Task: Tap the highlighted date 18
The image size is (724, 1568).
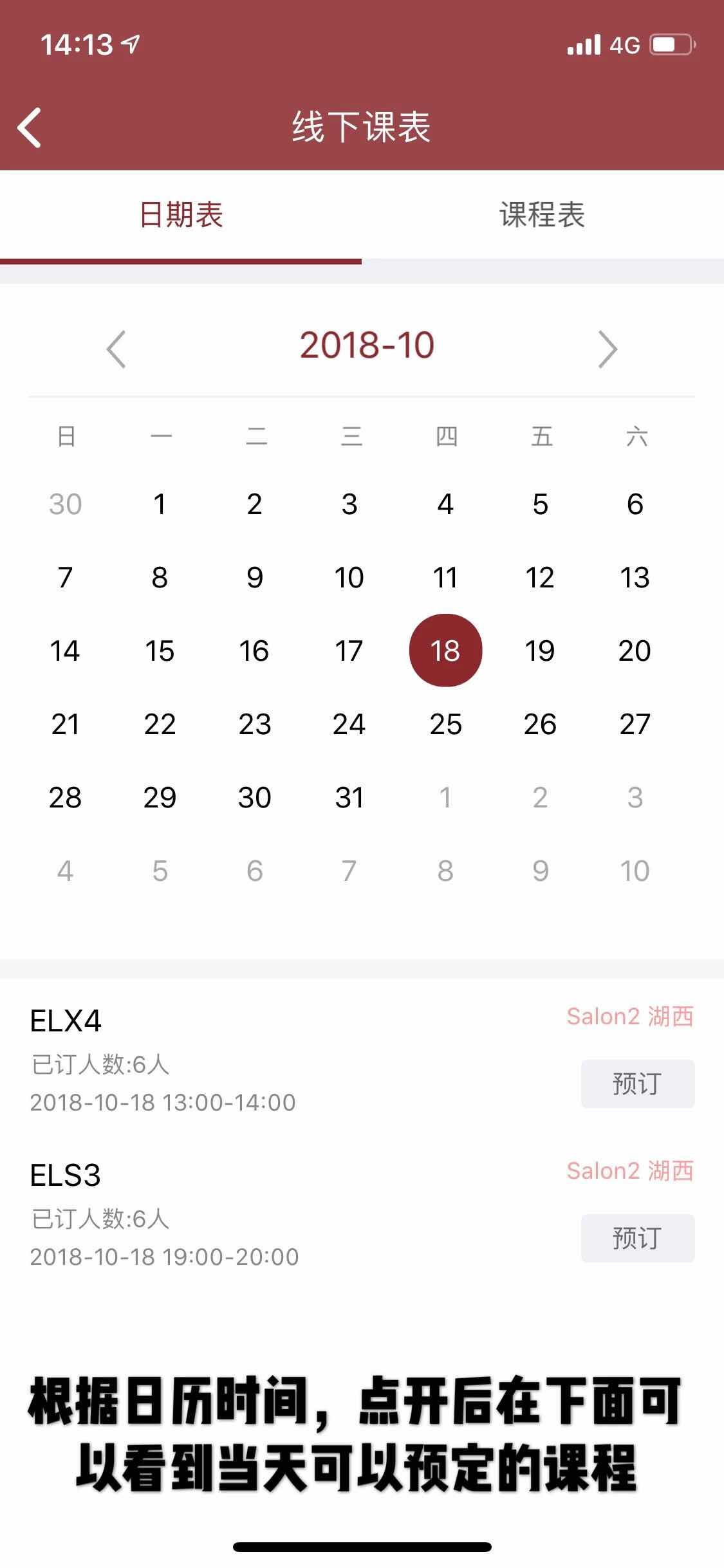Action: click(445, 650)
